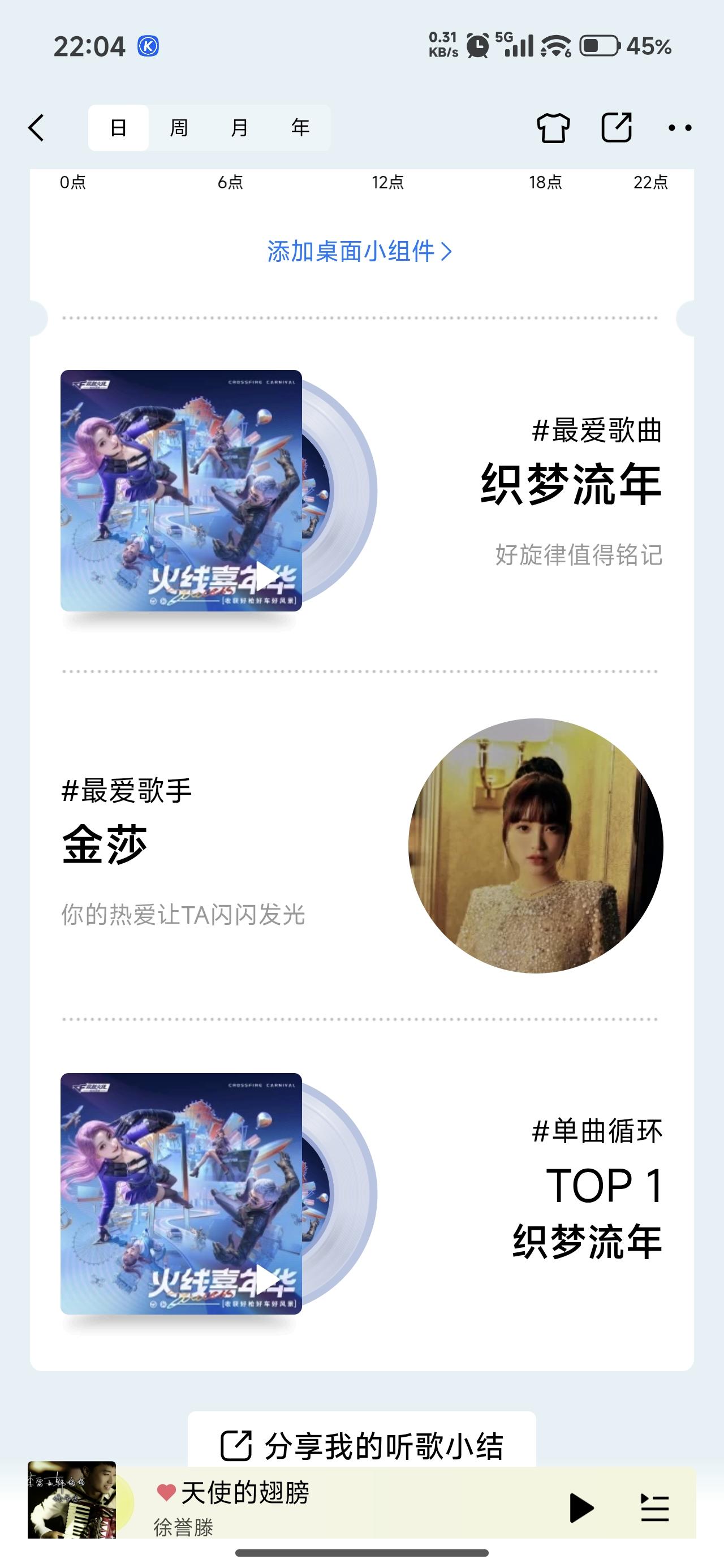Image resolution: width=724 pixels, height=1568 pixels.
Task: Switch listening stats to 日 view
Action: (119, 127)
